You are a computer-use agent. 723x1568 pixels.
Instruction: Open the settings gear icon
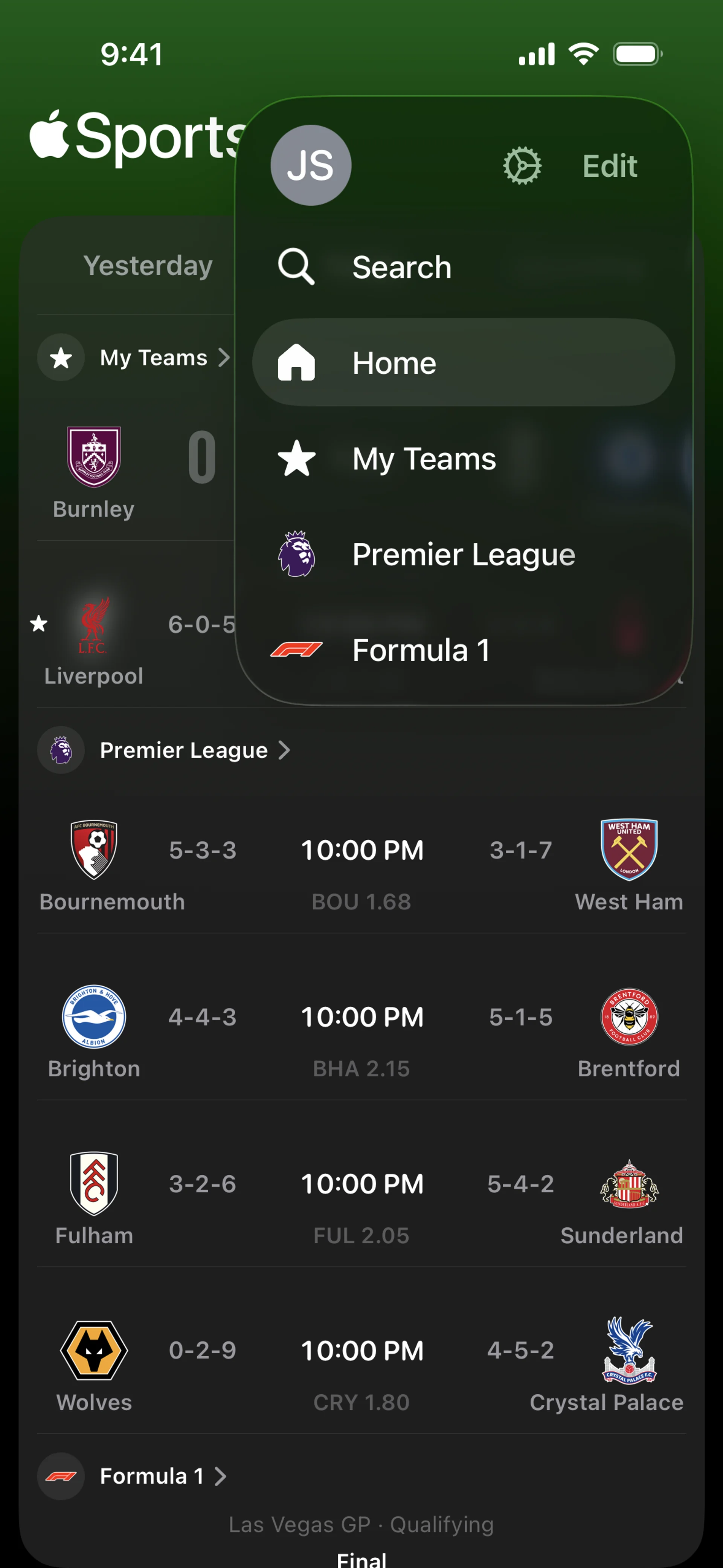(x=522, y=165)
